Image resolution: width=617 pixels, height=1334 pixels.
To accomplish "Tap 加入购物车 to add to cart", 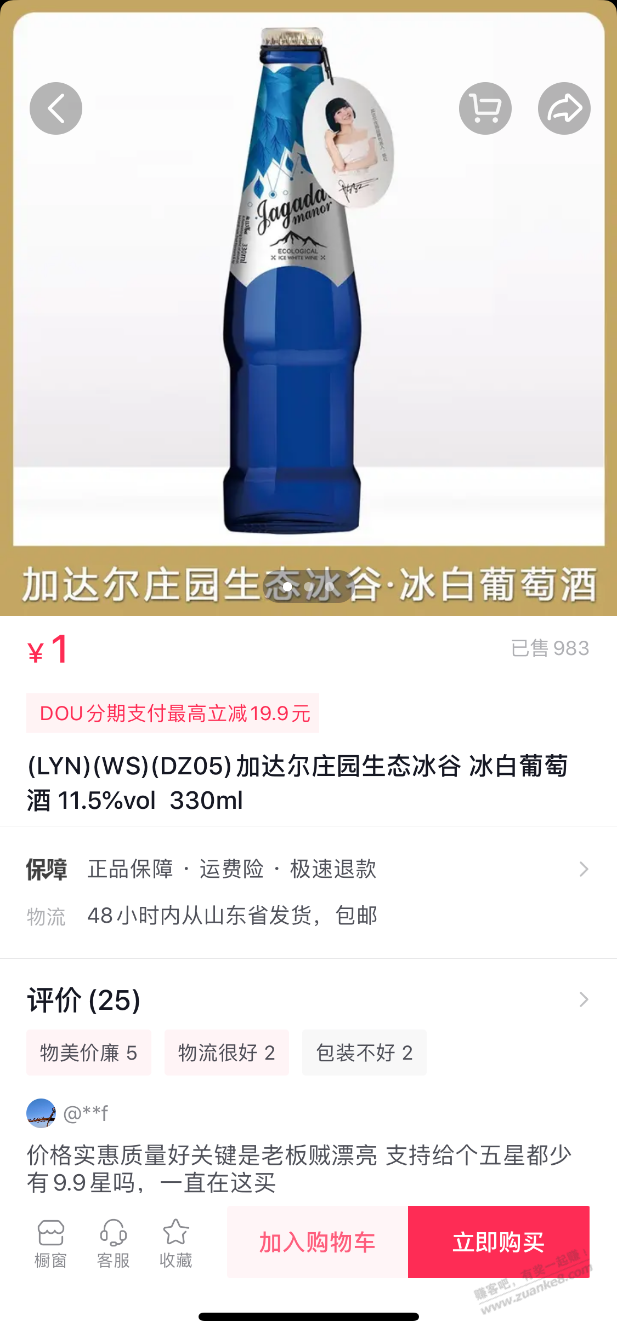I will 317,1242.
